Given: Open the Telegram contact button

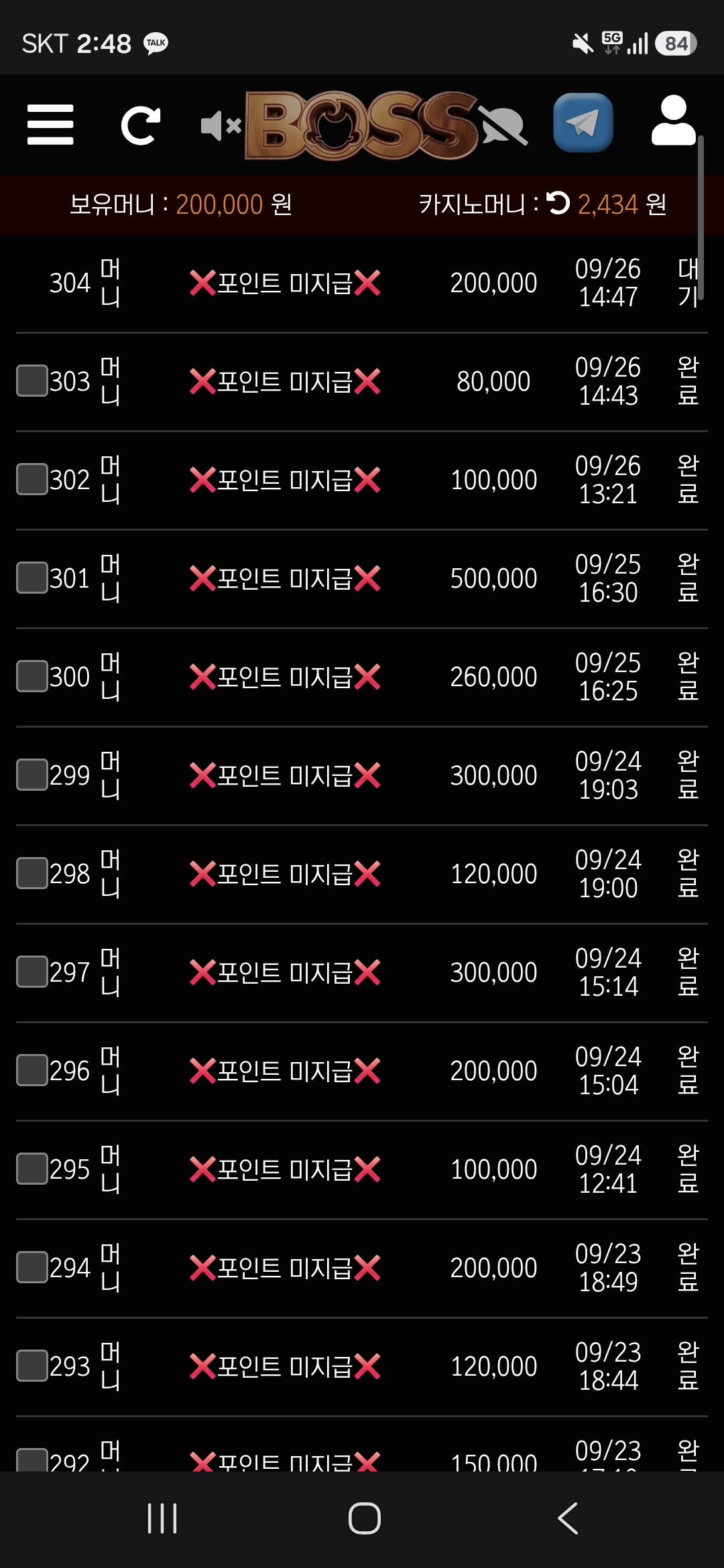Looking at the screenshot, I should point(583,123).
